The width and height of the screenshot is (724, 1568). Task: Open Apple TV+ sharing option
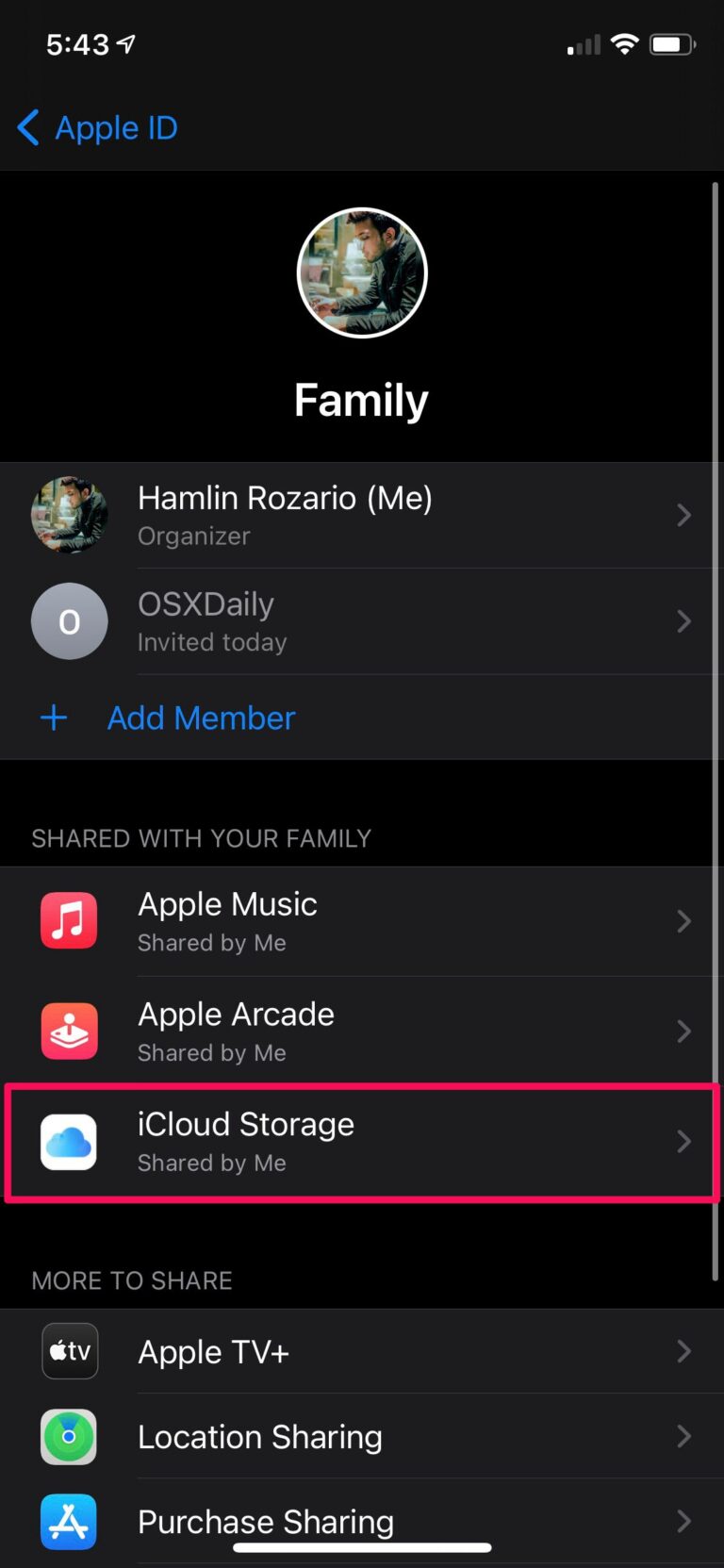(x=362, y=1352)
